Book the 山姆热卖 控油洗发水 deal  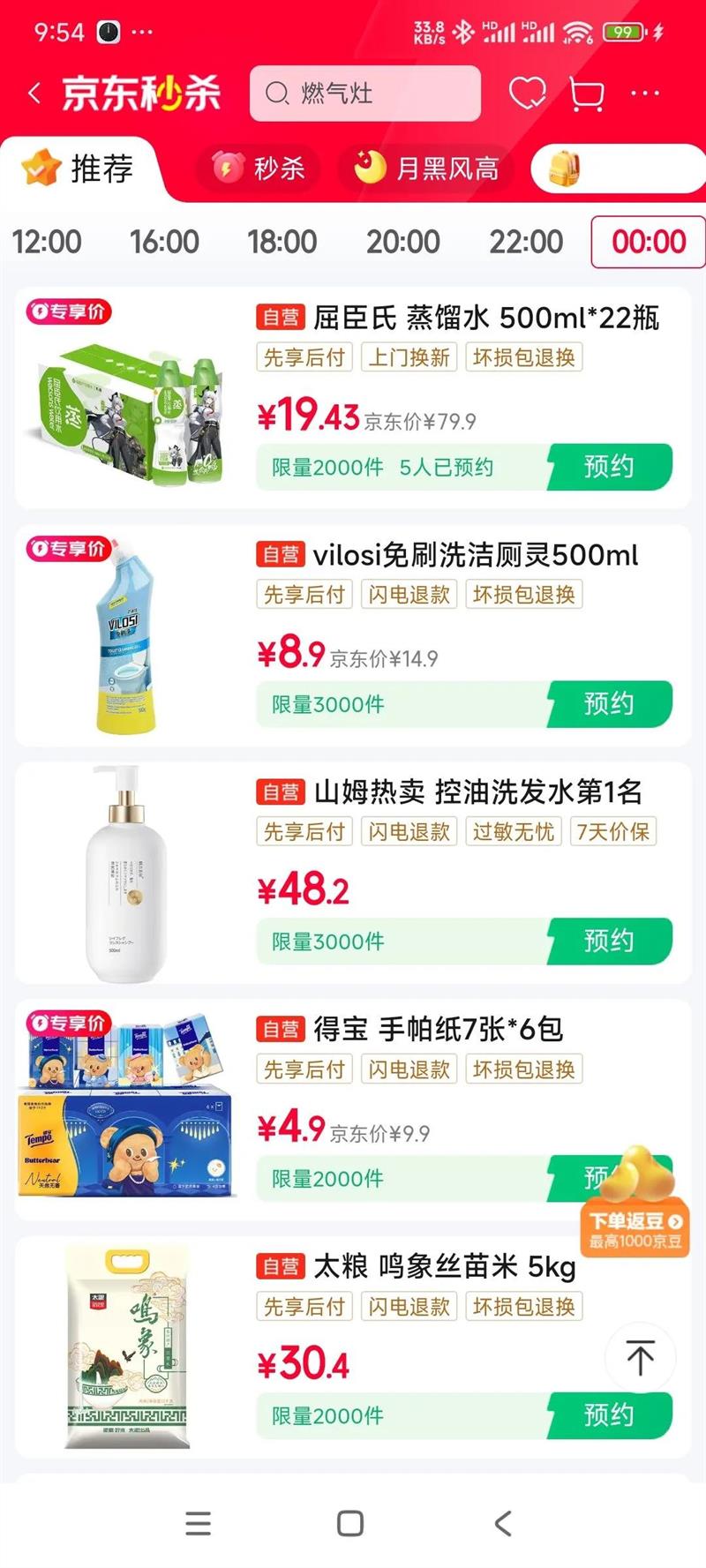pyautogui.click(x=609, y=941)
